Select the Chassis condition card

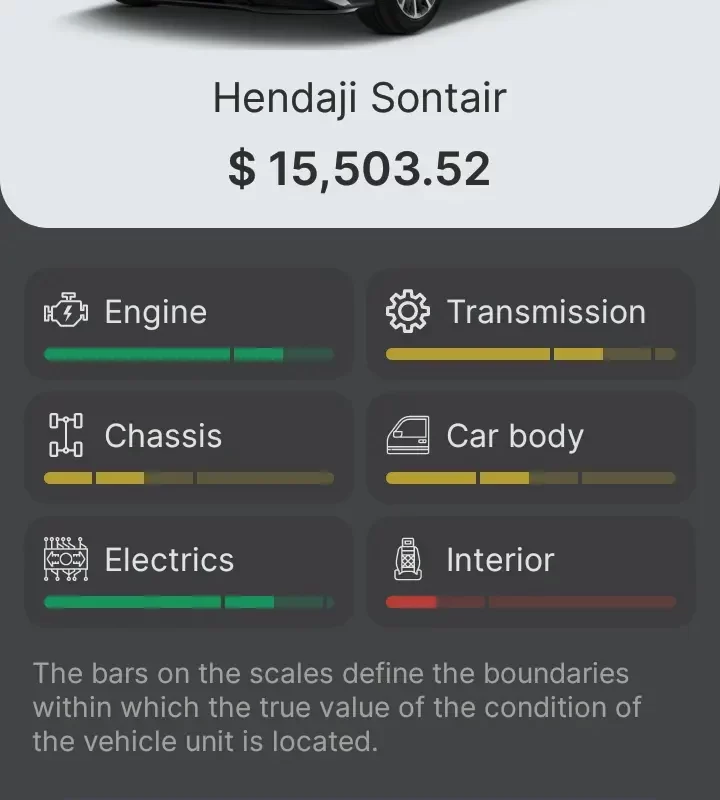189,448
